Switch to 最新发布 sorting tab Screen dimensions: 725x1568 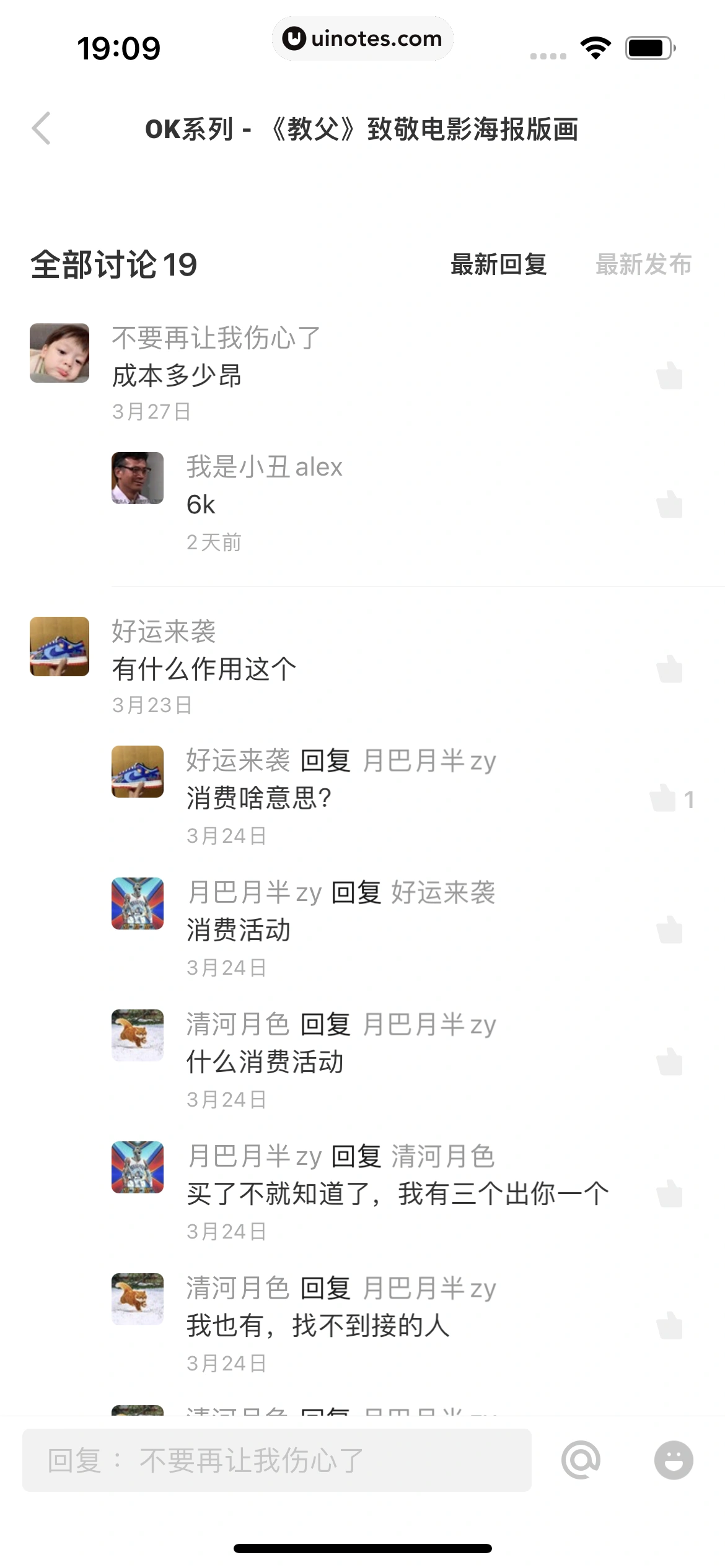click(643, 264)
